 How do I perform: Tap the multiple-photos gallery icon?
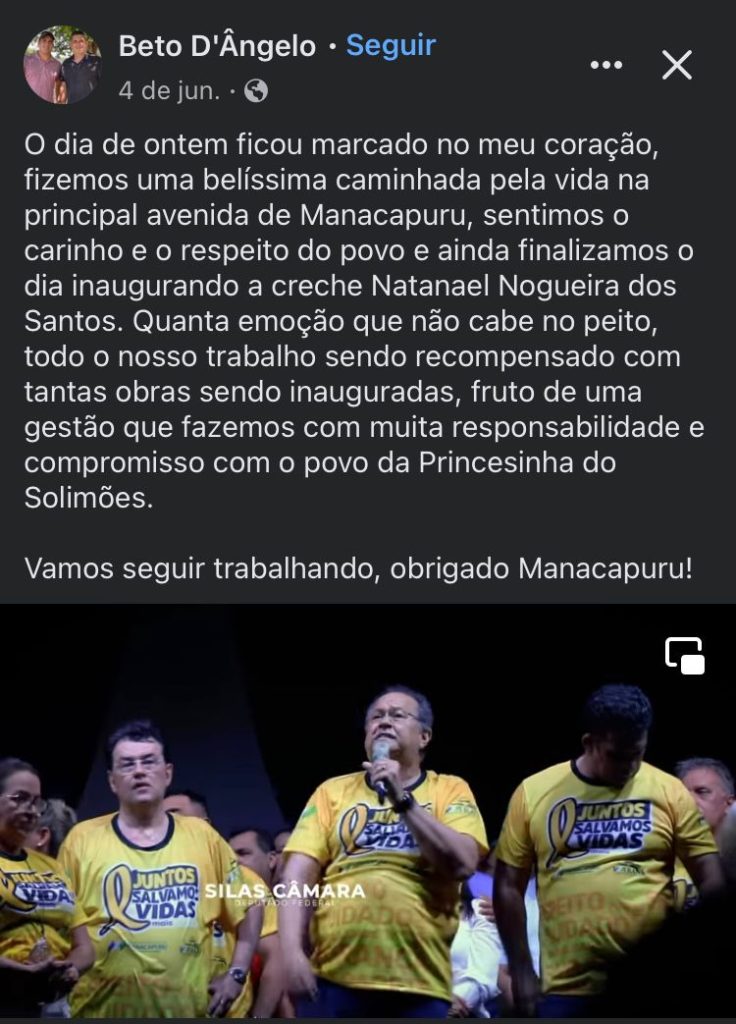coord(685,656)
